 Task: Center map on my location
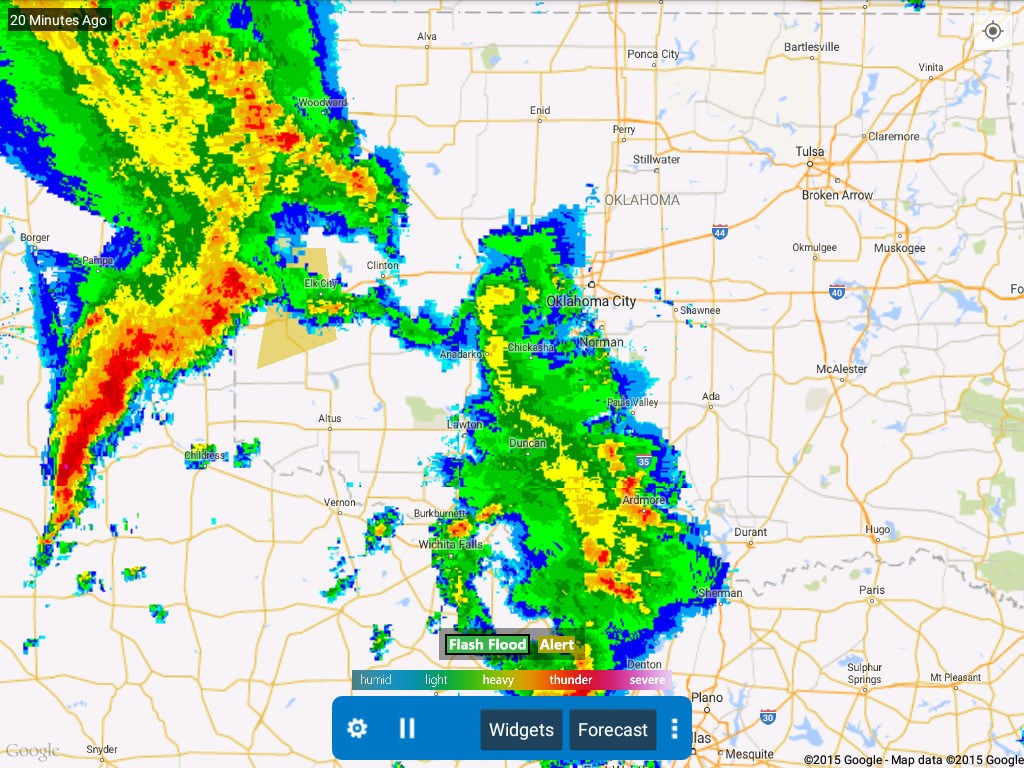click(x=992, y=31)
